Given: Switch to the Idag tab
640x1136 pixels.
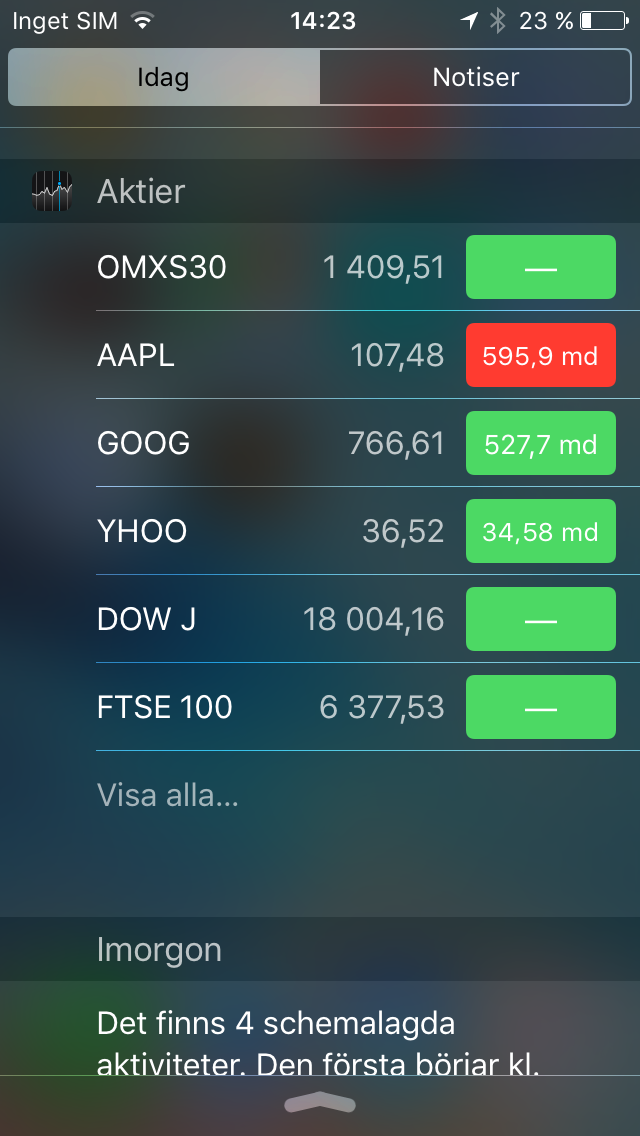Looking at the screenshot, I should (164, 77).
